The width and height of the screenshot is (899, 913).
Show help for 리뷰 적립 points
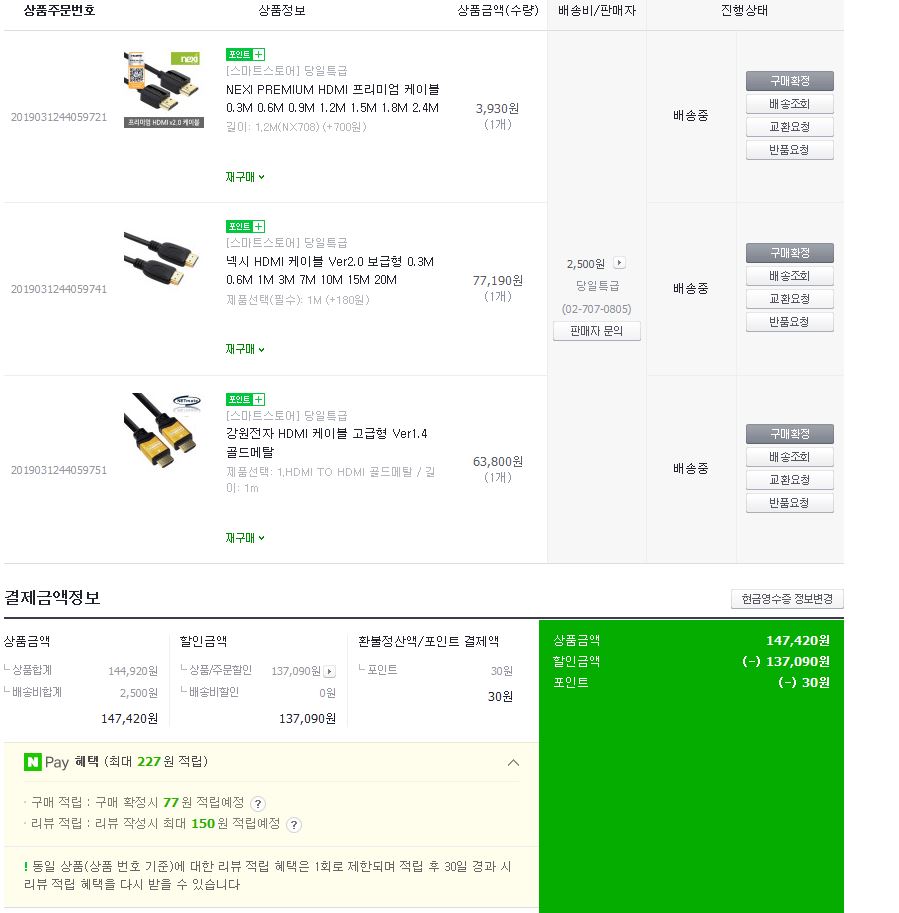294,825
